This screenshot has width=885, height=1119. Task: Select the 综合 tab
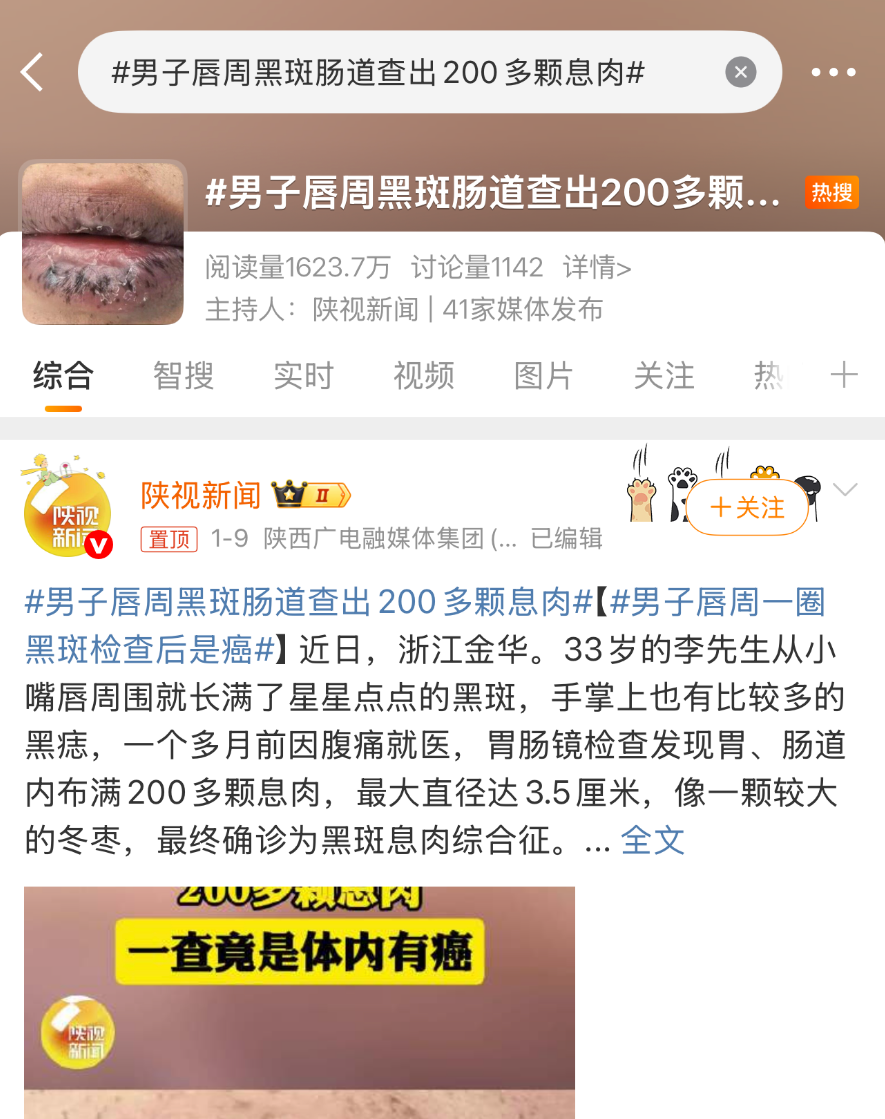tap(63, 376)
